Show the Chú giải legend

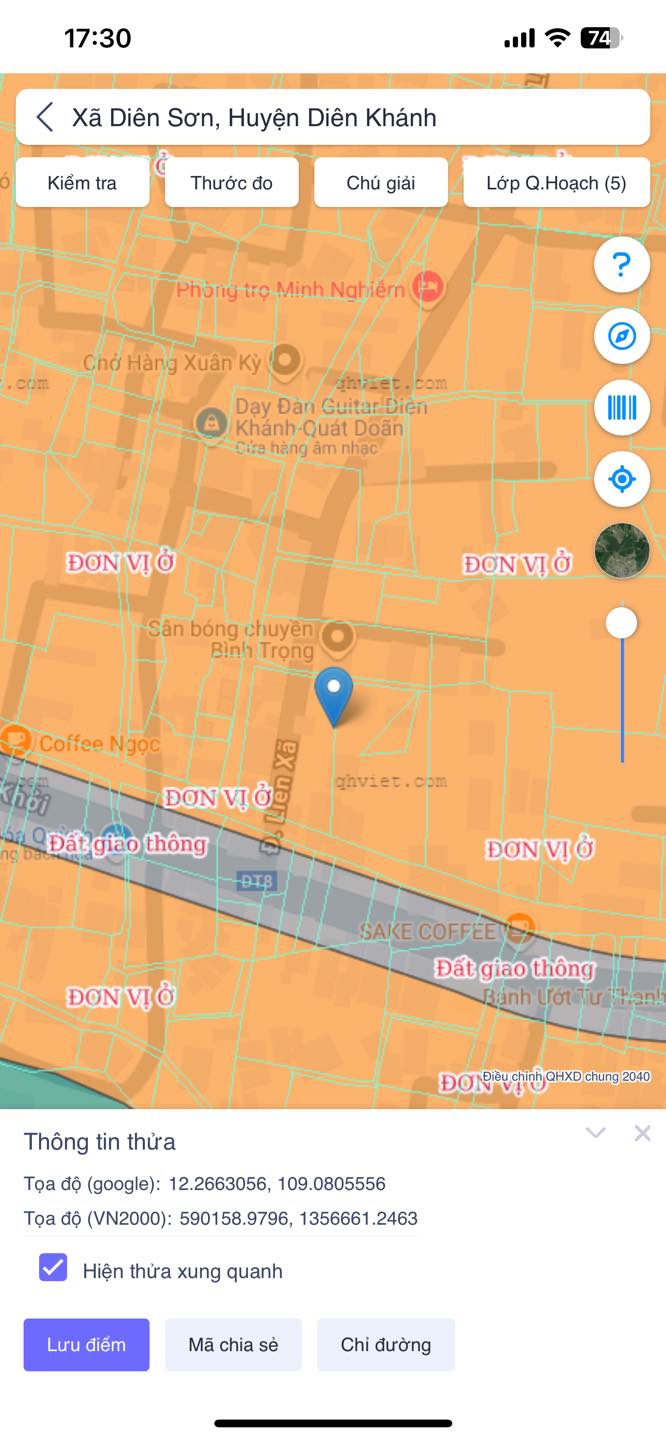pyautogui.click(x=381, y=183)
